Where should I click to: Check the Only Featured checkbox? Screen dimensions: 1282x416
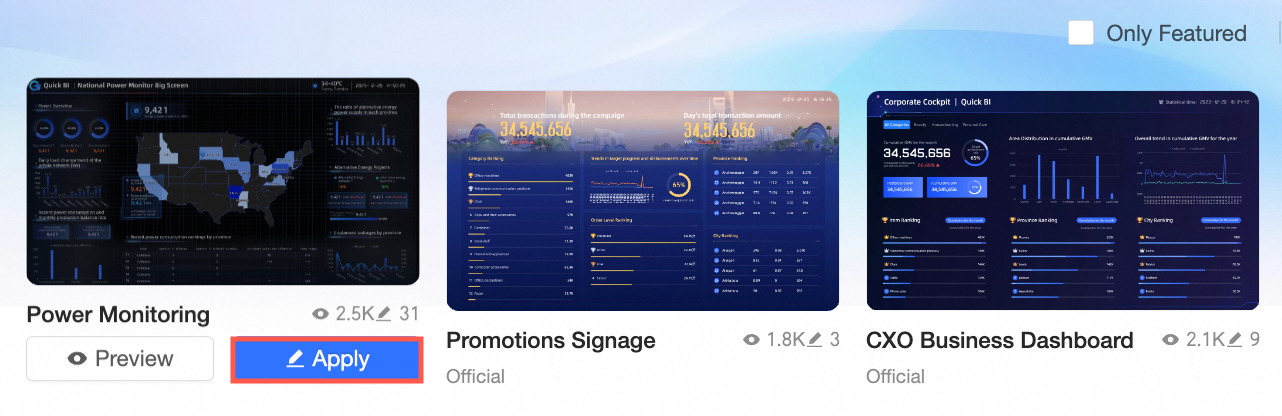coord(1080,33)
